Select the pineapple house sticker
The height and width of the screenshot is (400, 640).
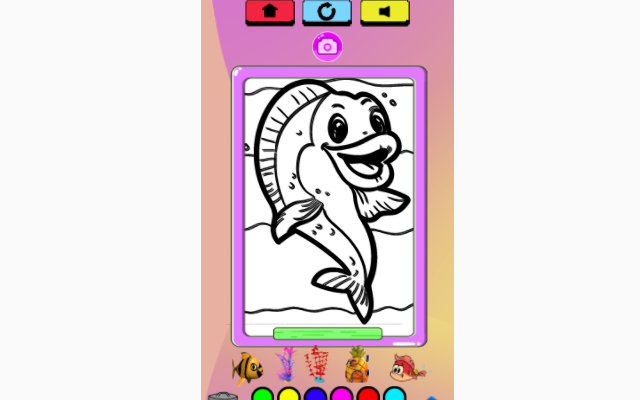click(x=357, y=365)
